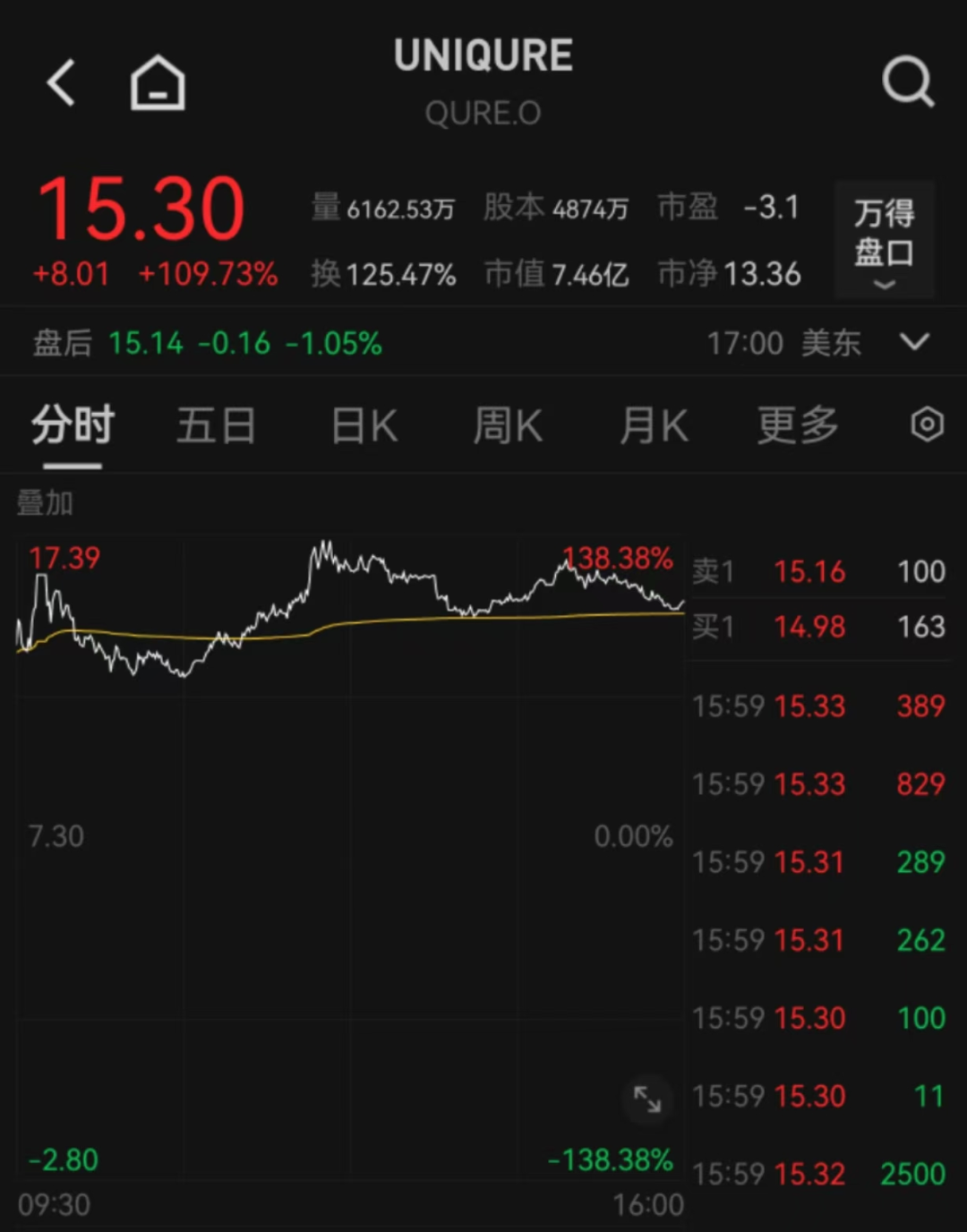This screenshot has width=967, height=1232.
Task: Open the home icon in header
Action: click(158, 83)
